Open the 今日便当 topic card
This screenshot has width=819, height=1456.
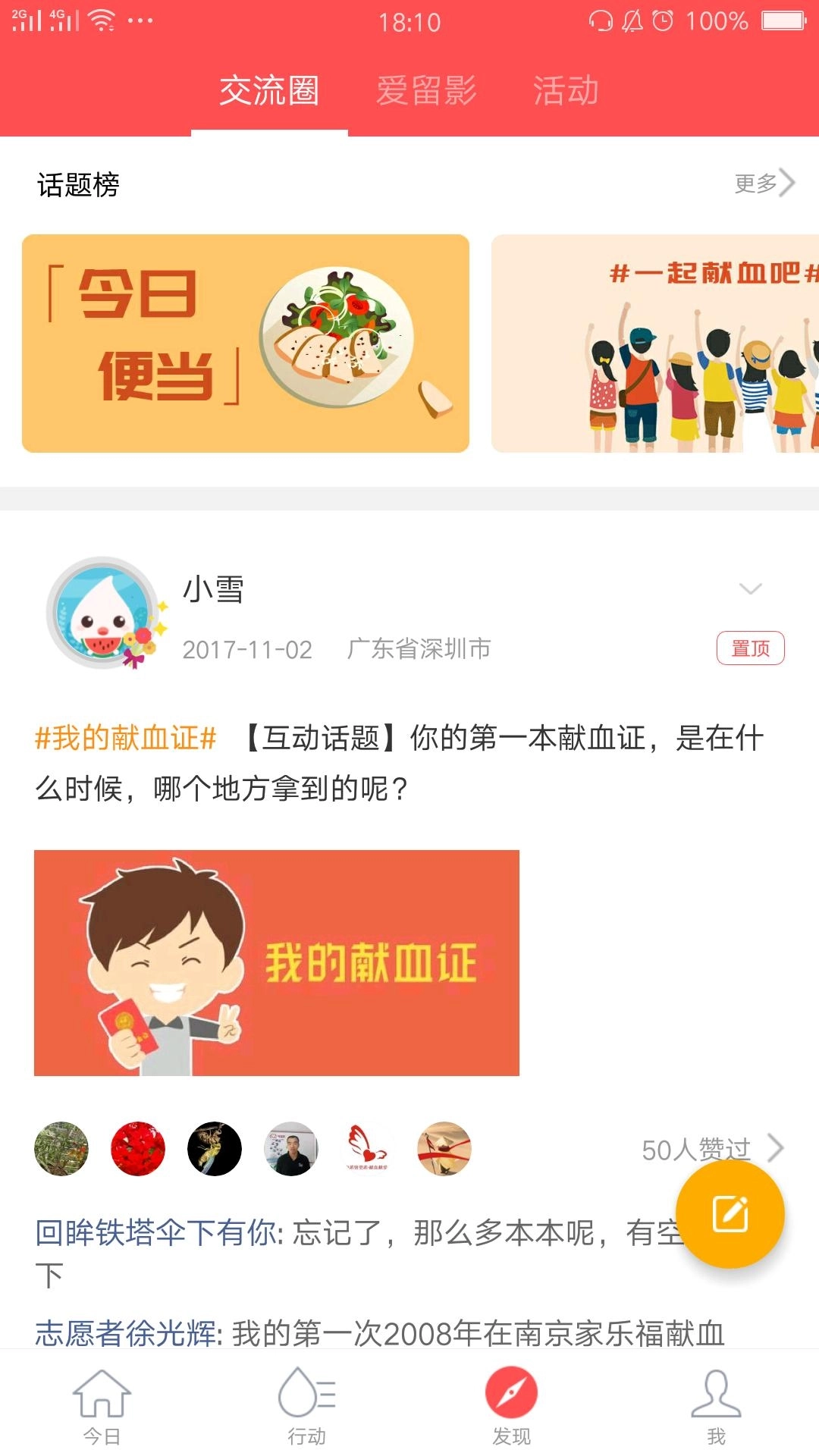point(246,344)
